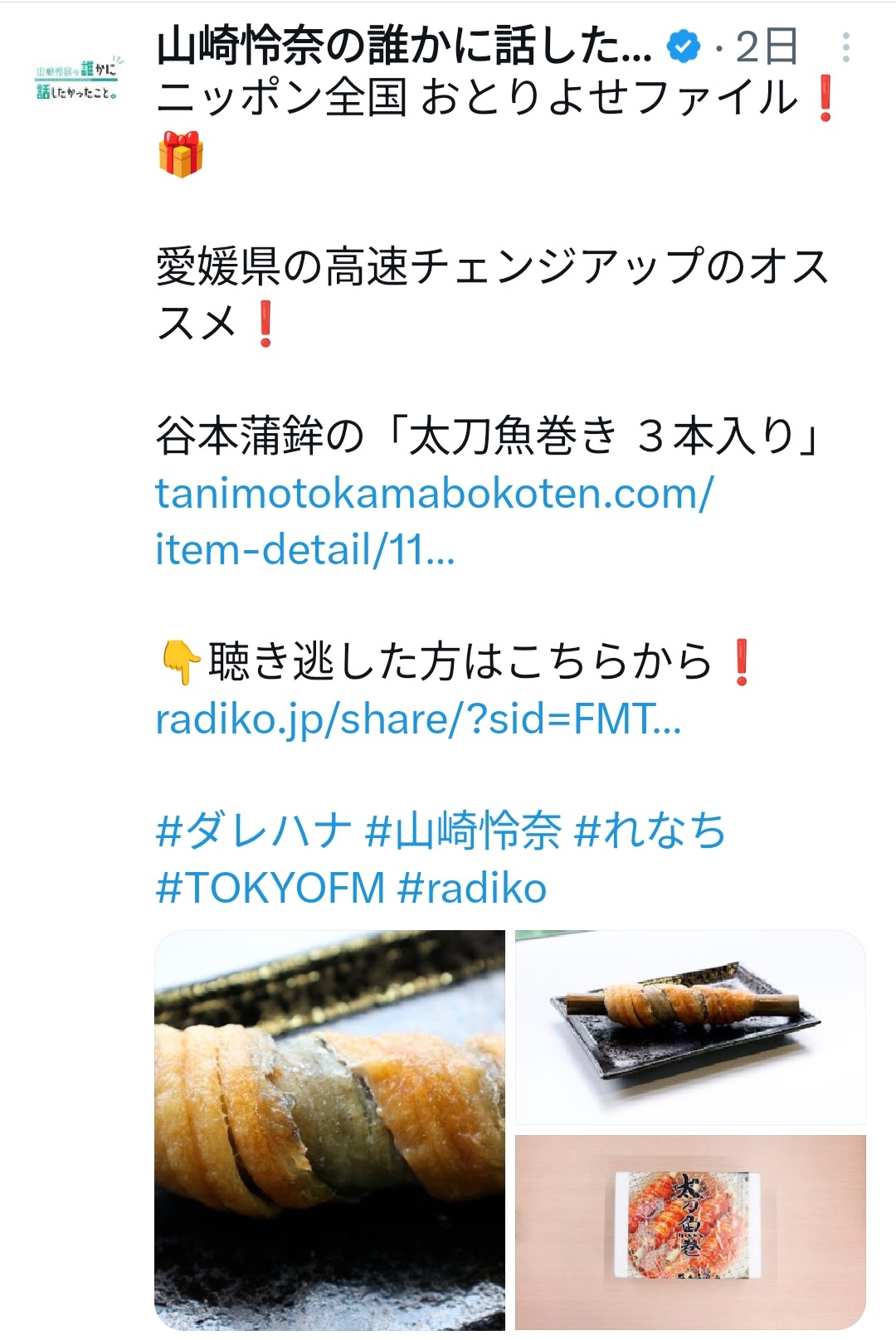Screen dimensions: 896x1340
Task: Open the radiko.jp share link
Action: [418, 719]
